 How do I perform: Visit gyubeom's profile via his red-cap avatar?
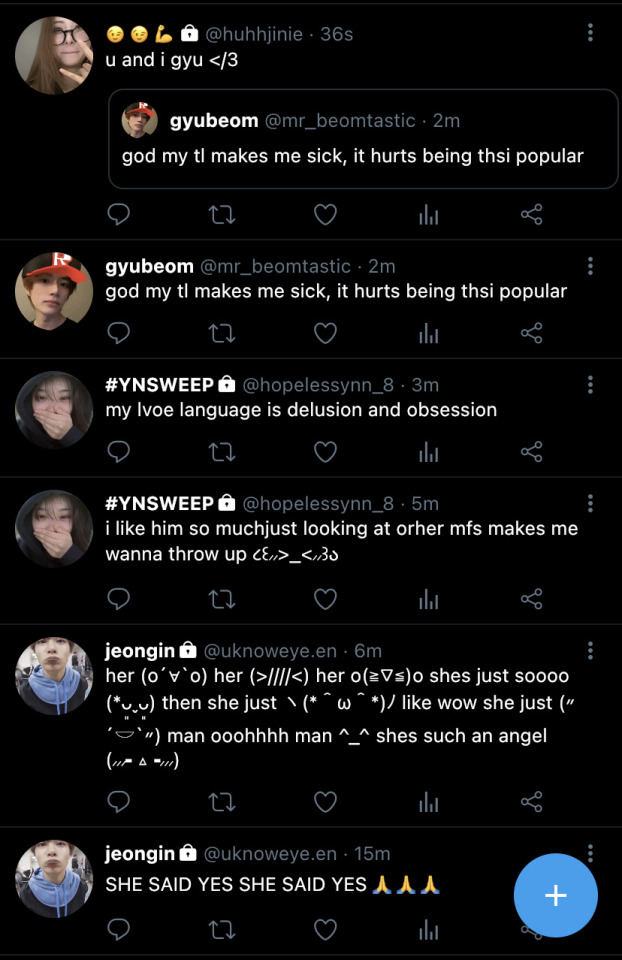[54, 291]
